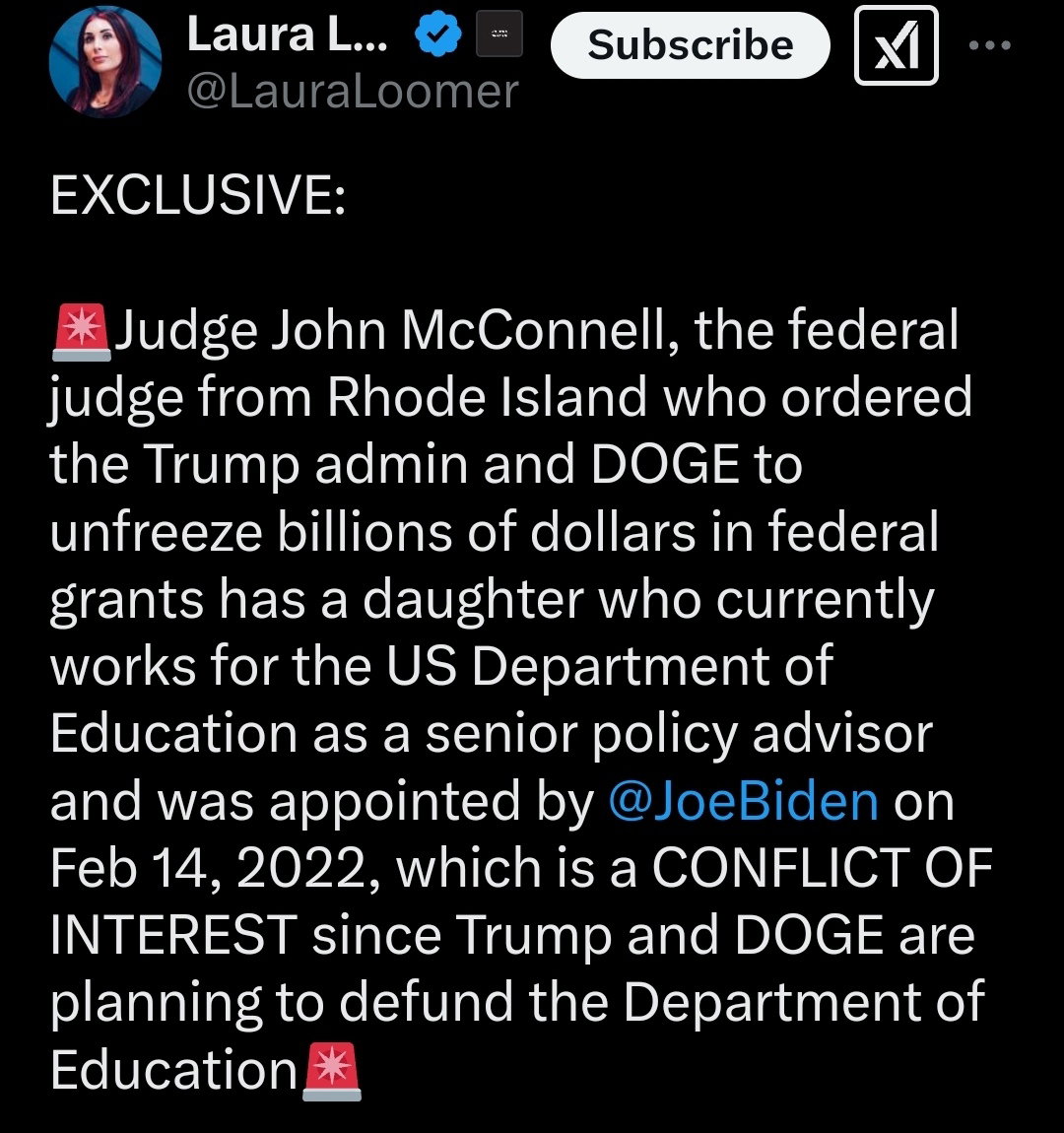
Task: Open the Grok icon beside Subscribe
Action: (x=896, y=45)
